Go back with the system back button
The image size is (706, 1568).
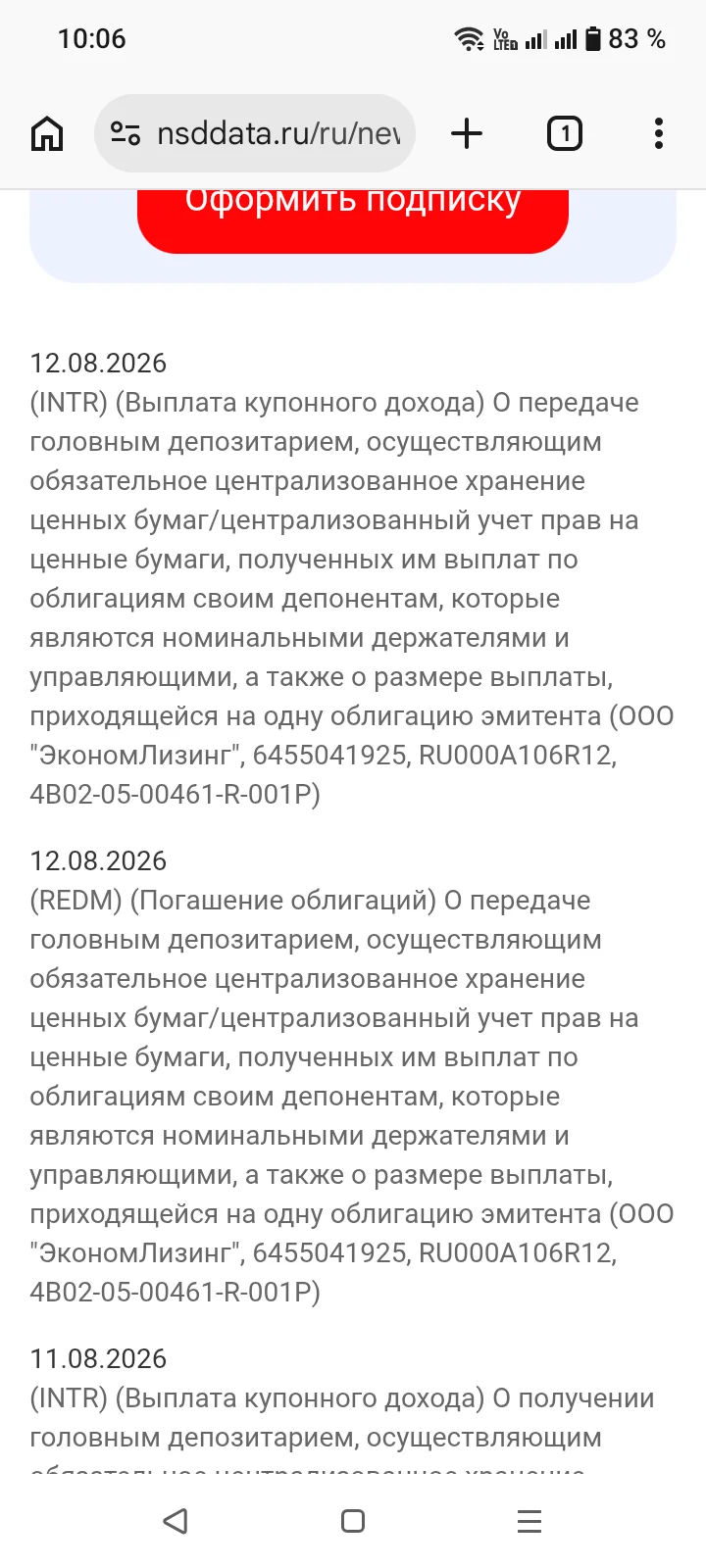(176, 1521)
